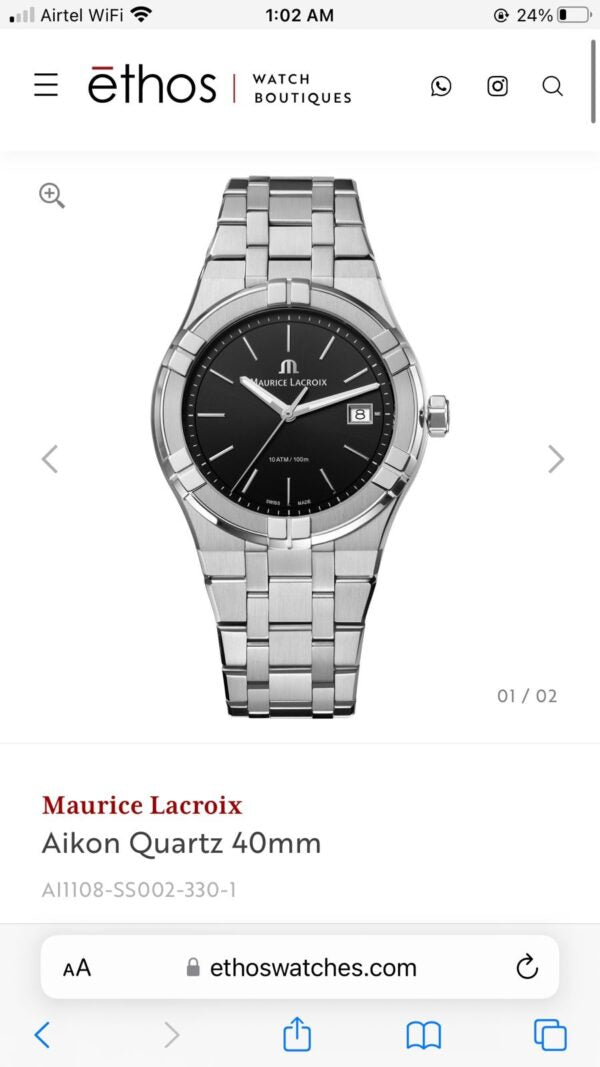Open the Maurice Lacroix brand link
Screen dimensions: 600x1067
point(142,805)
